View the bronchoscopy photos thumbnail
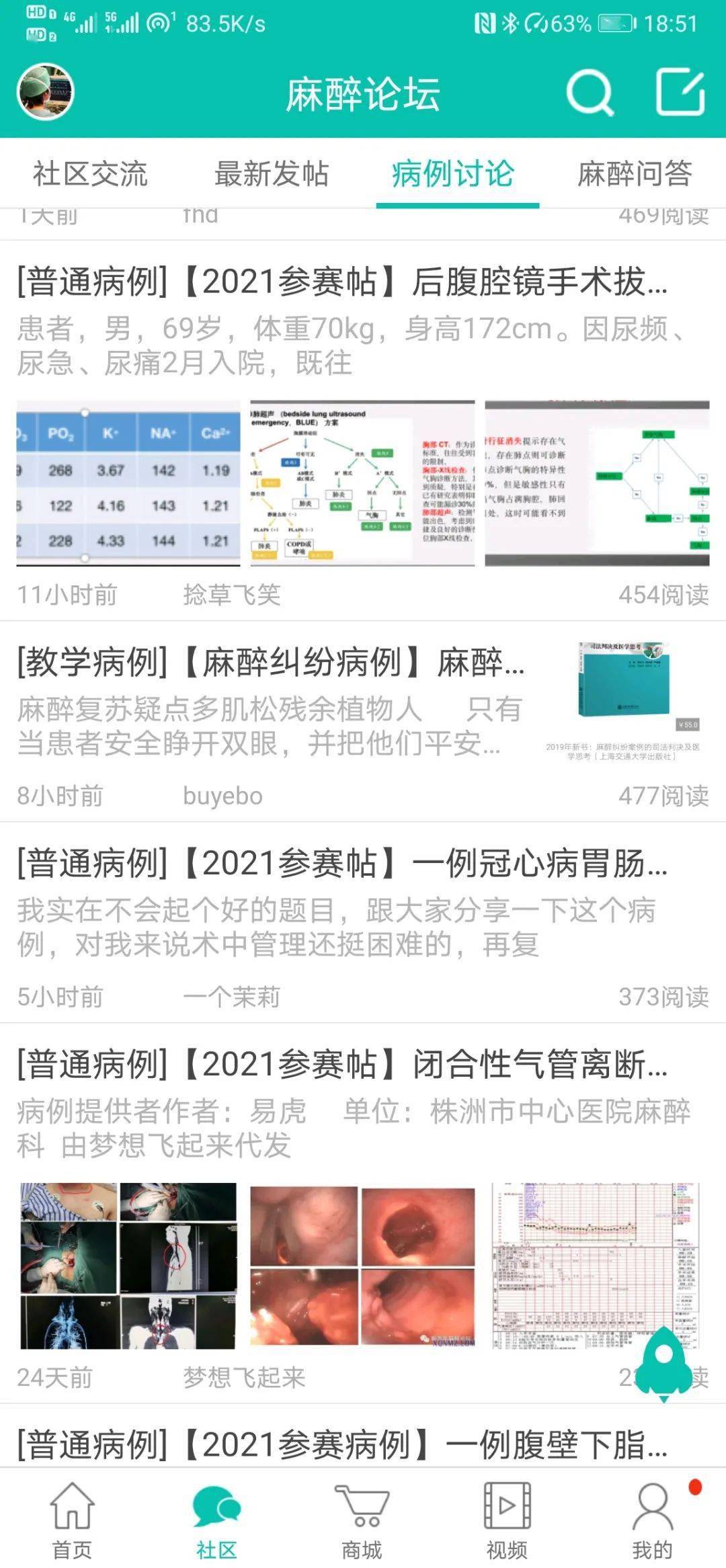Viewport: 726px width, 1568px height. 362,1265
